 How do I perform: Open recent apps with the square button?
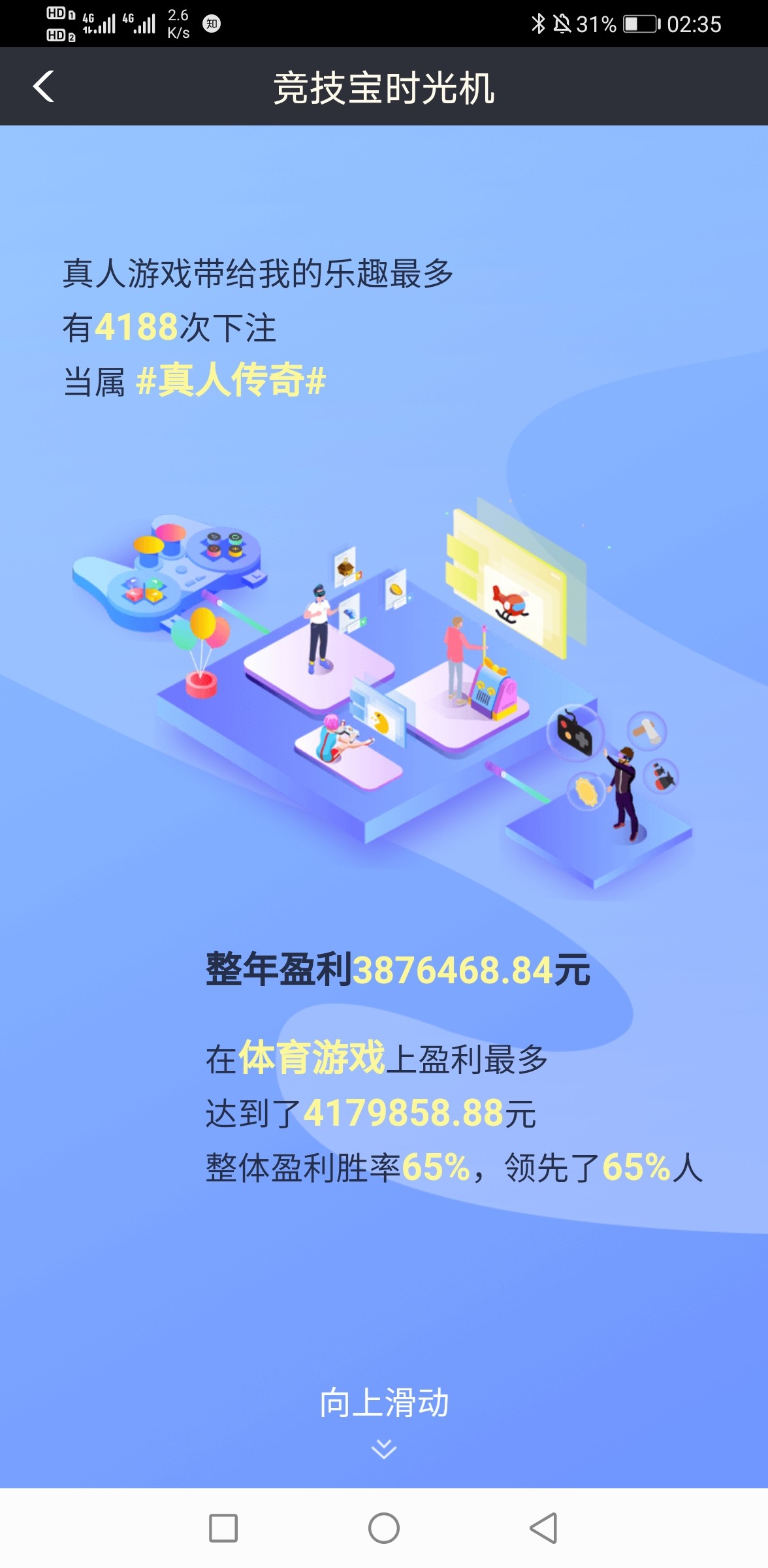(x=223, y=1528)
